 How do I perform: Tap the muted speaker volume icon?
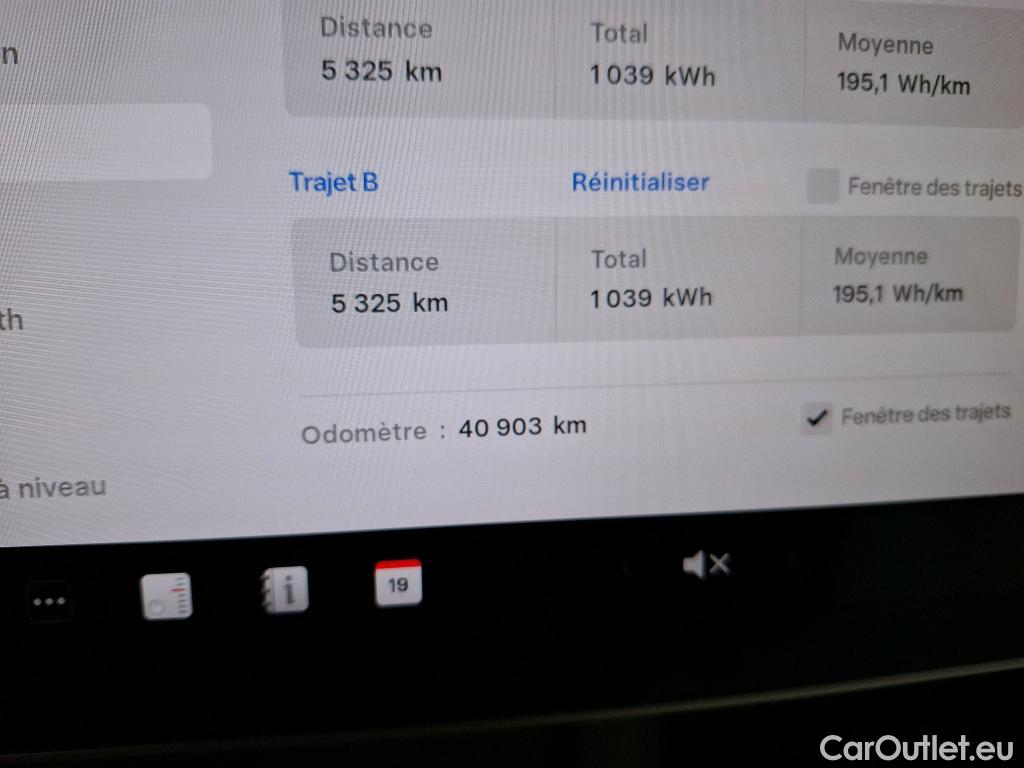pyautogui.click(x=706, y=565)
